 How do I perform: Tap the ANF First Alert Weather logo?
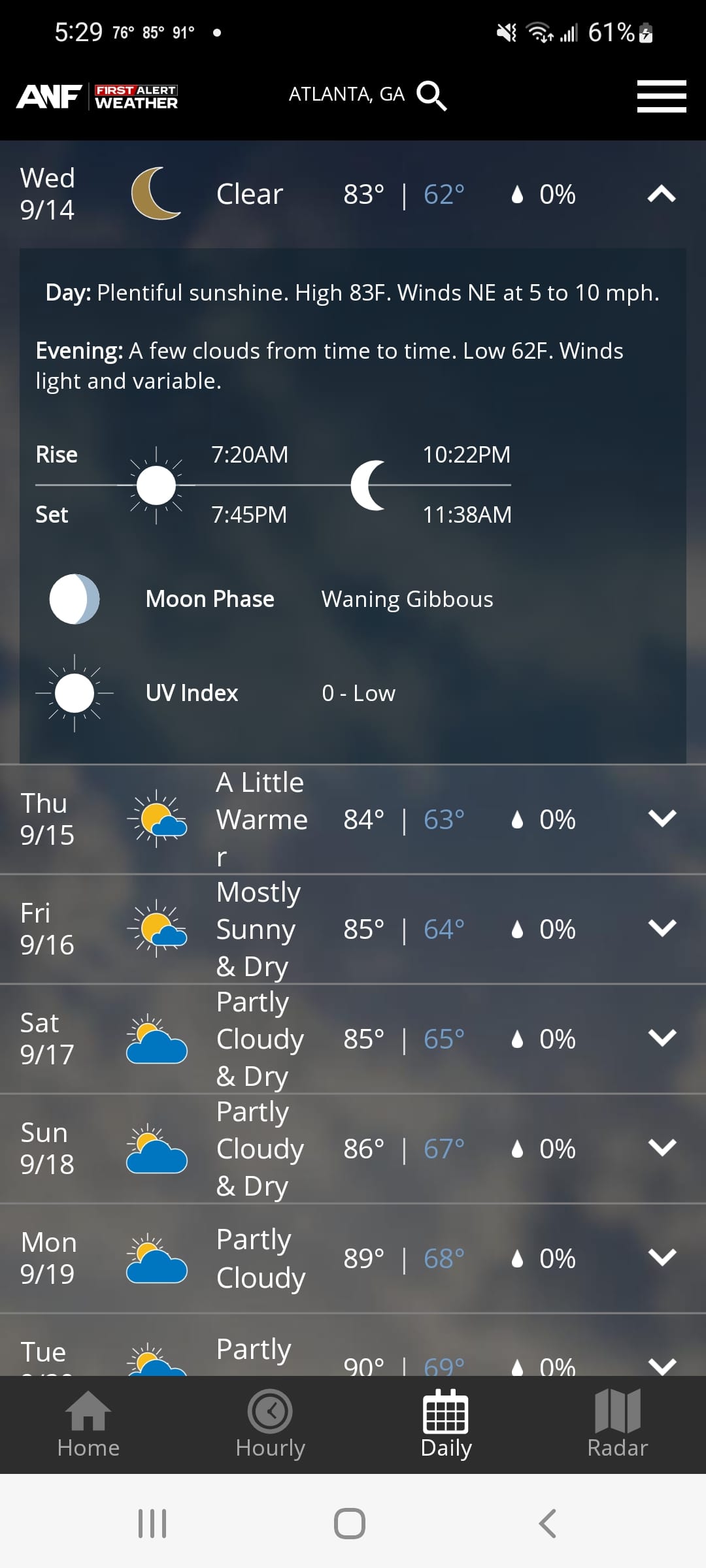pyautogui.click(x=95, y=95)
